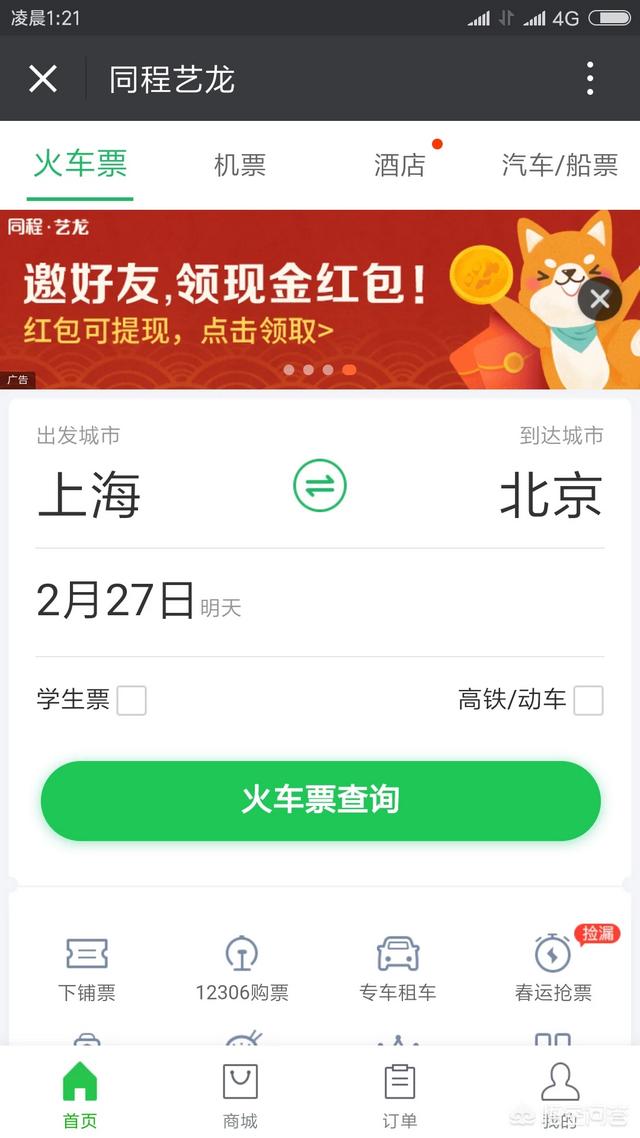Swap departure and arrival cities
The height and width of the screenshot is (1138, 640).
coord(320,487)
